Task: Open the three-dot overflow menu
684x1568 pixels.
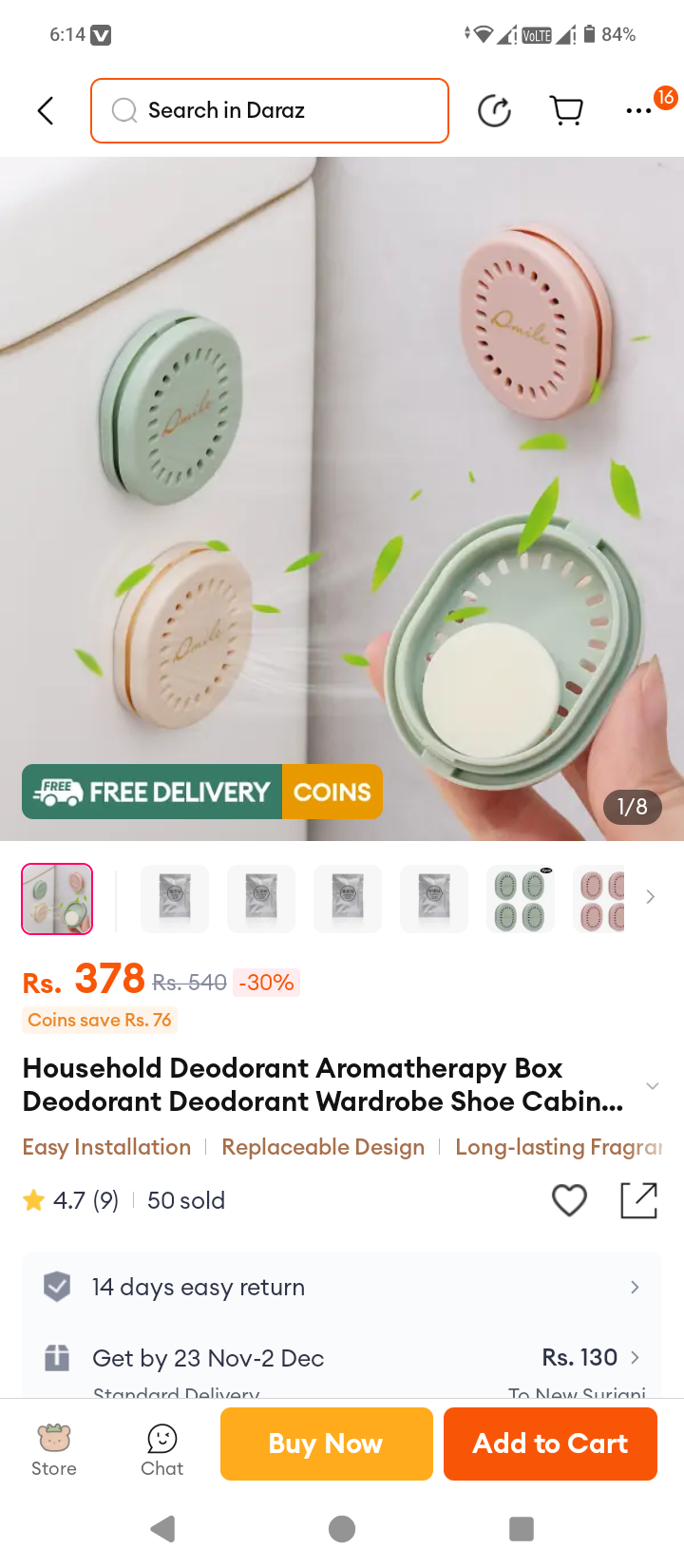Action: [639, 111]
